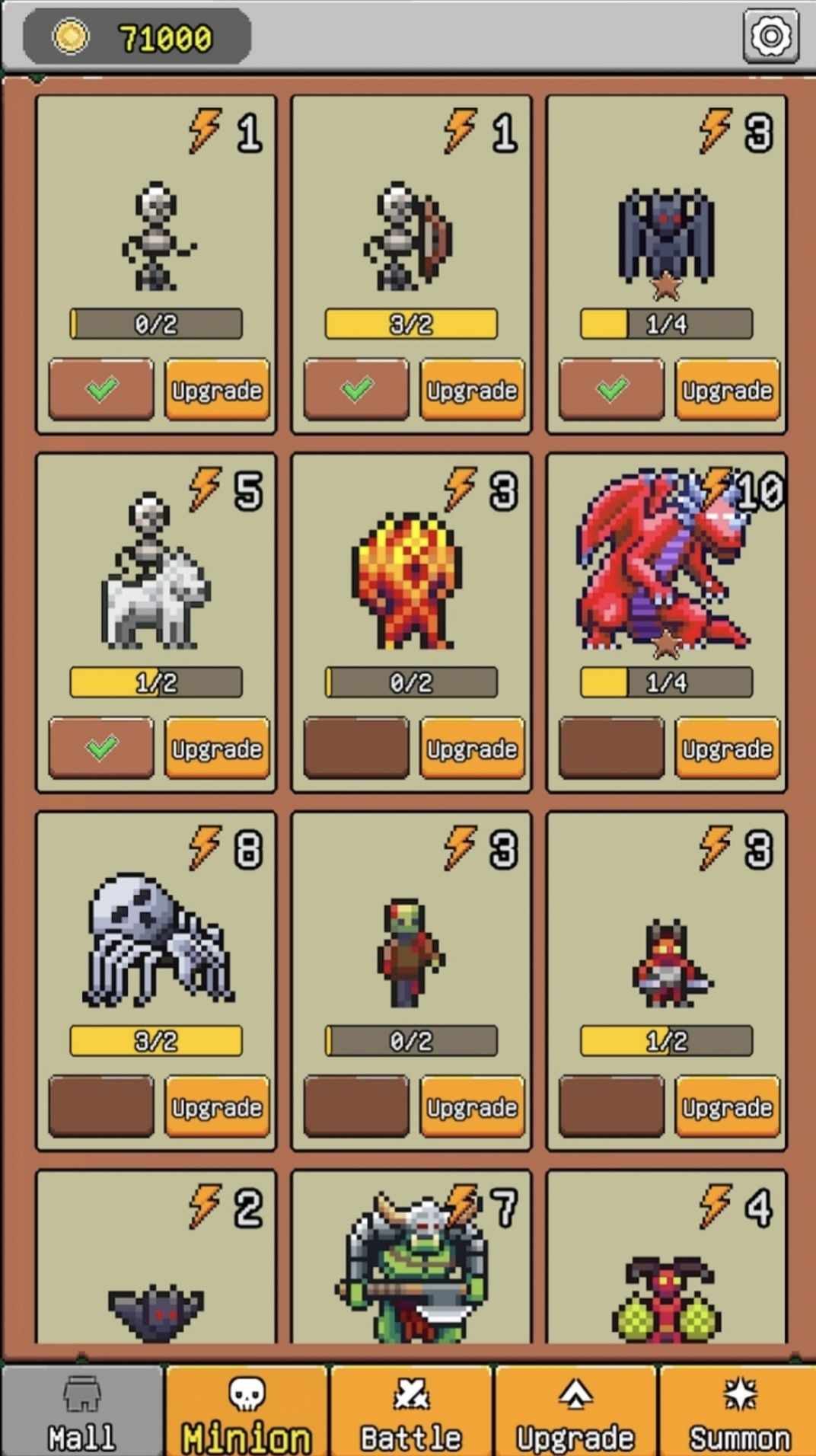Deselect the skeleton archer checkmark

tap(356, 390)
